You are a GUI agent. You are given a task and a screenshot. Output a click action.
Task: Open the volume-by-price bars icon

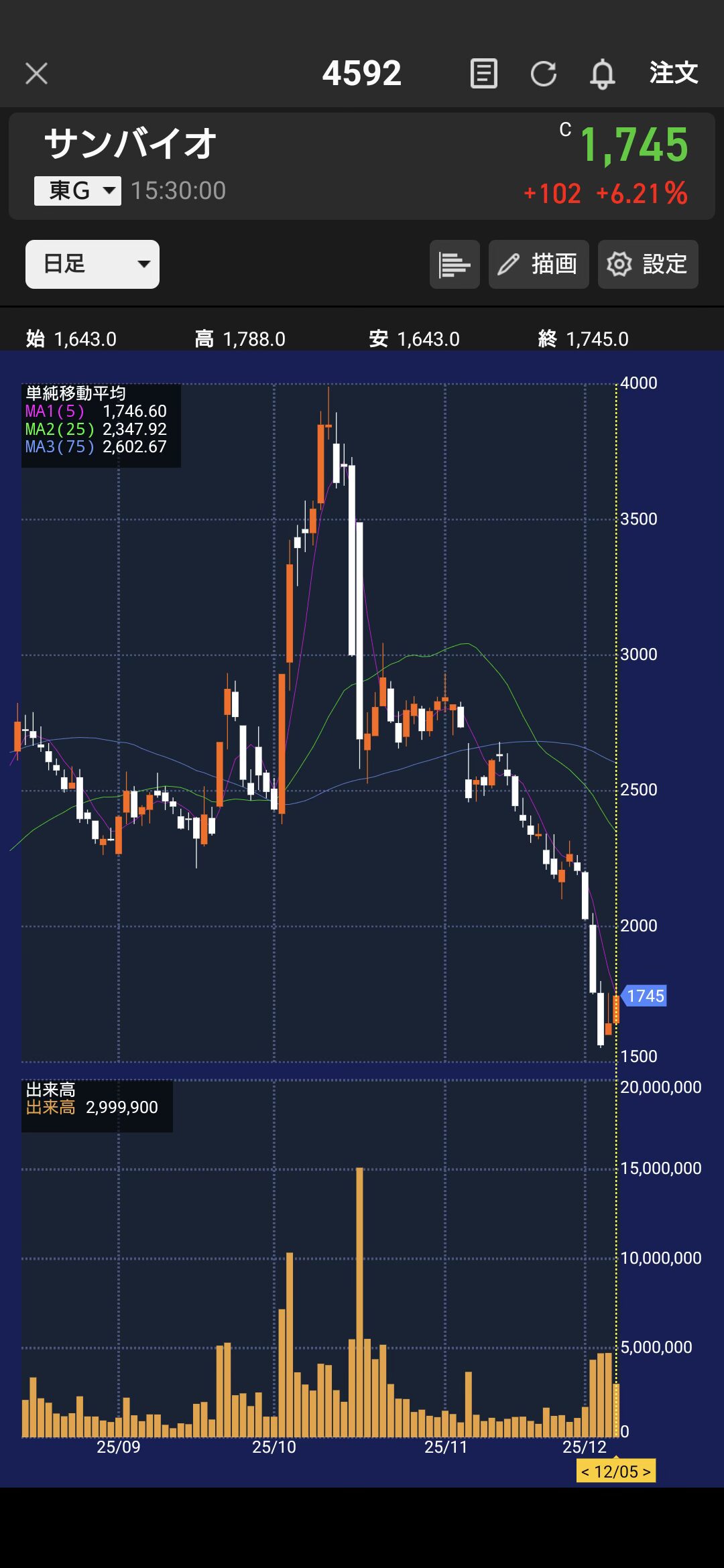pos(455,264)
